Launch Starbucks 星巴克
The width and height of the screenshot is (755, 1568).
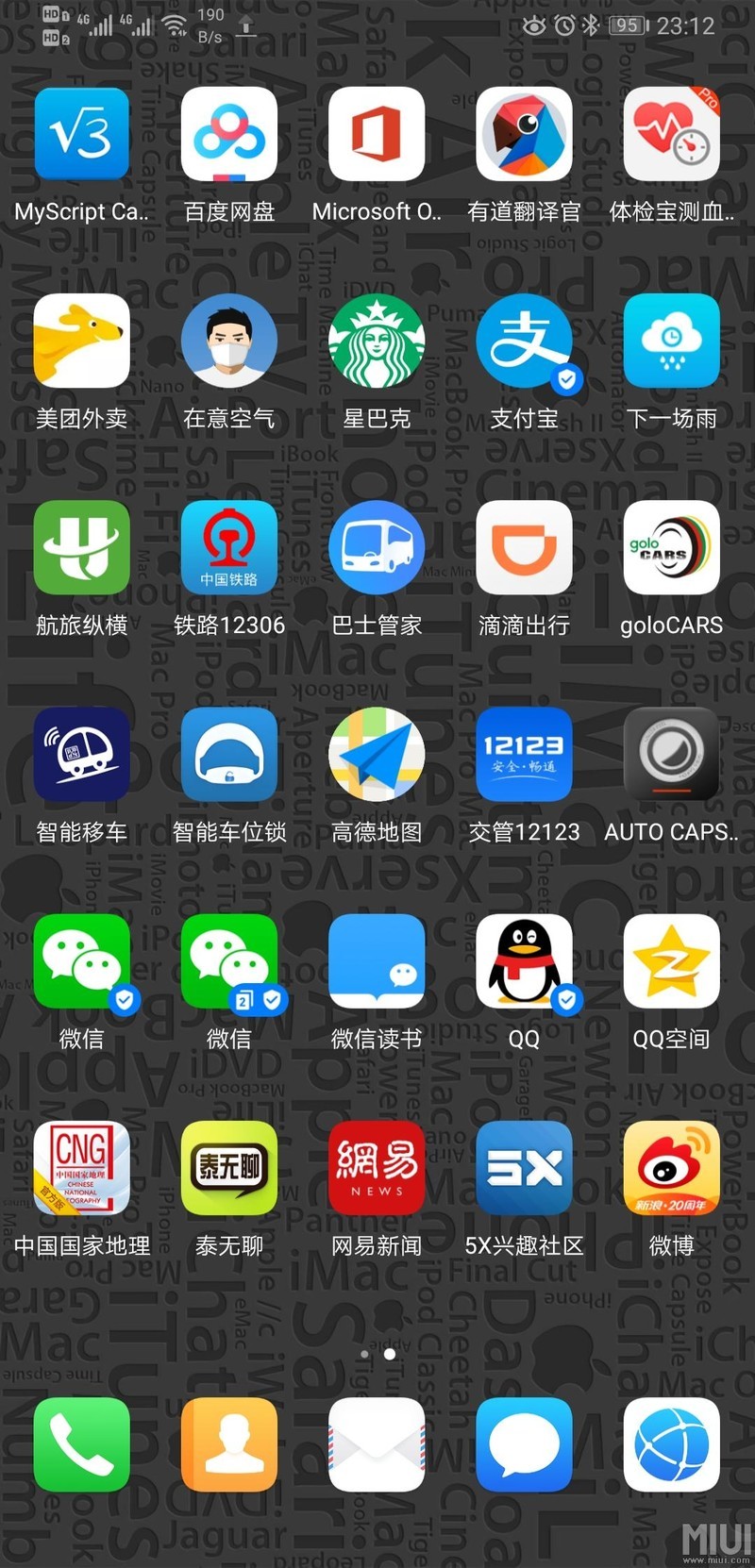(x=377, y=342)
